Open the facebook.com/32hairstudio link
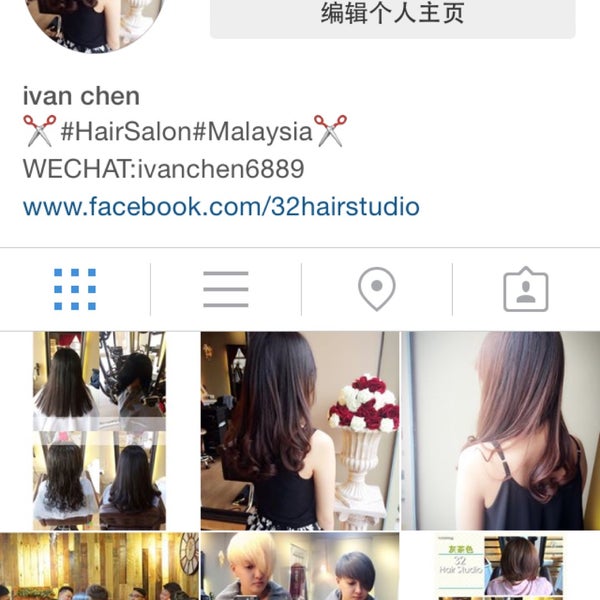Viewport: 600px width, 600px height. click(221, 207)
